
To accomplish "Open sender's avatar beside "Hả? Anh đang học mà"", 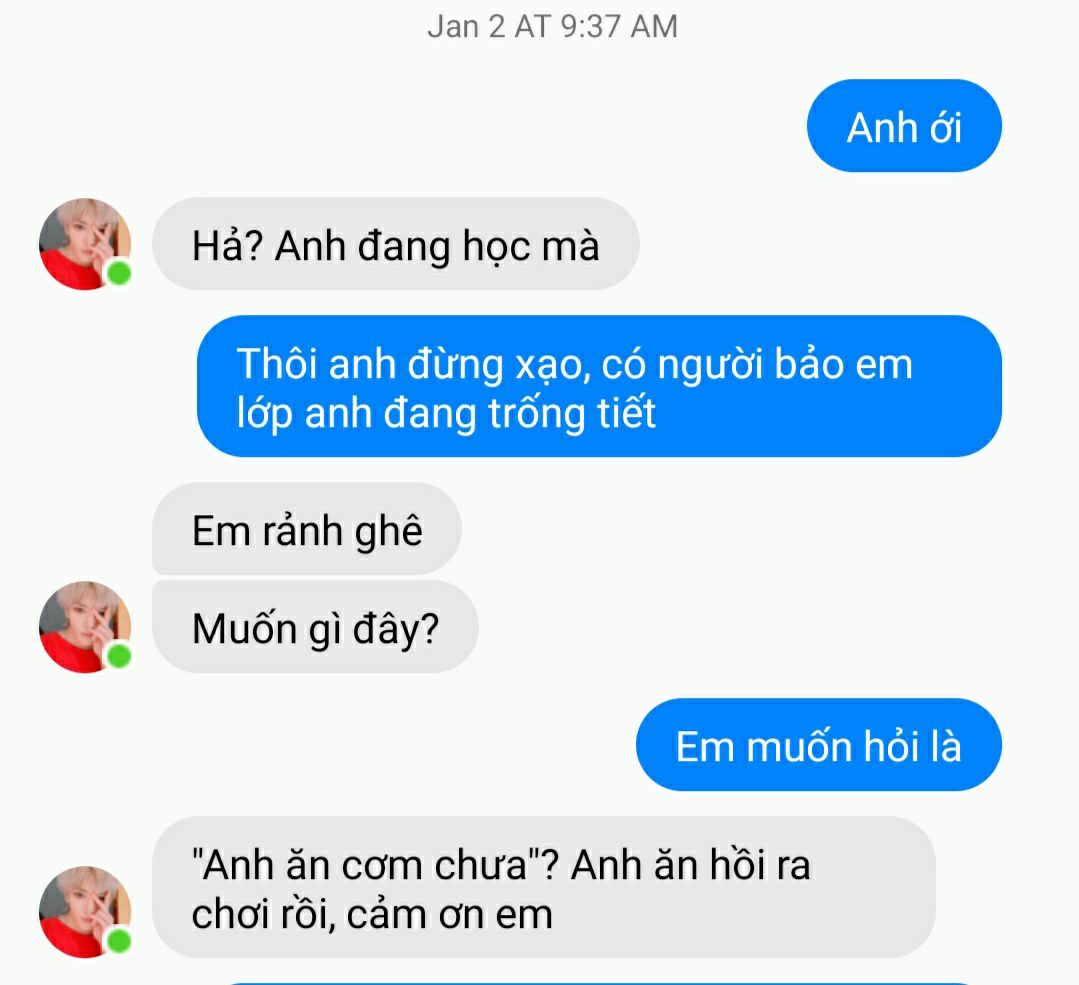I will (x=85, y=244).
